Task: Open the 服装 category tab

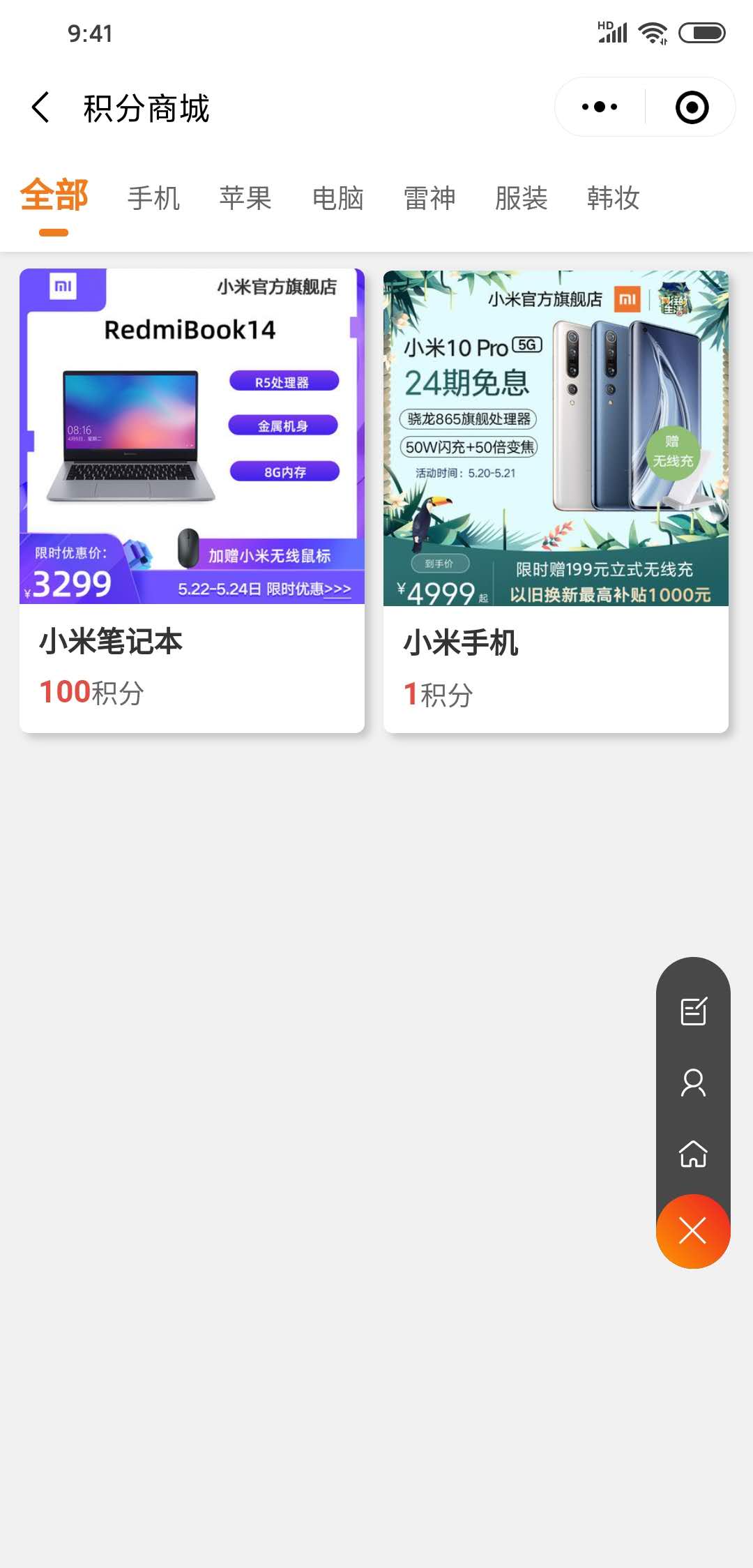Action: point(522,199)
